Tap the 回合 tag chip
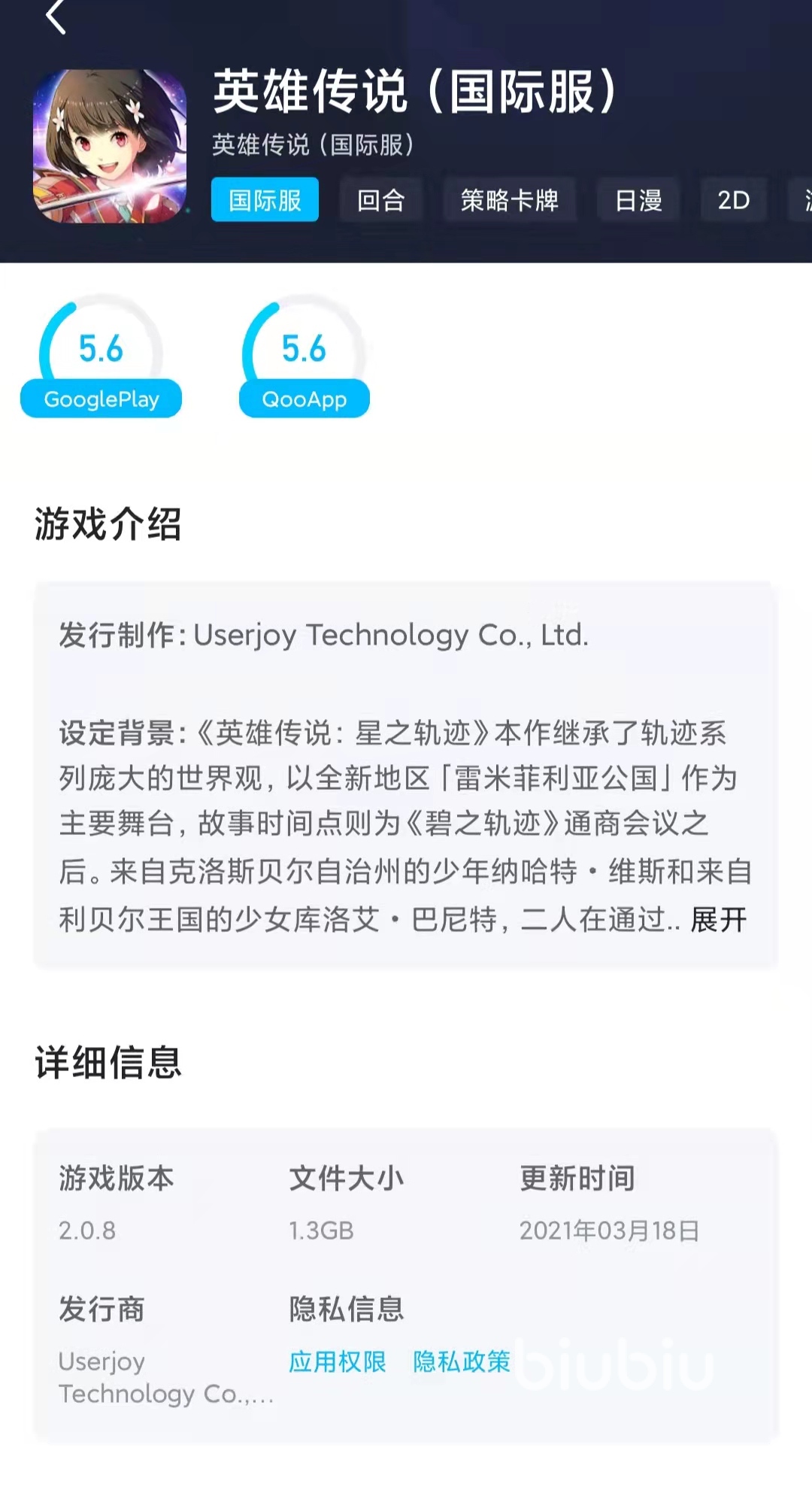The image size is (812, 1487). (380, 200)
